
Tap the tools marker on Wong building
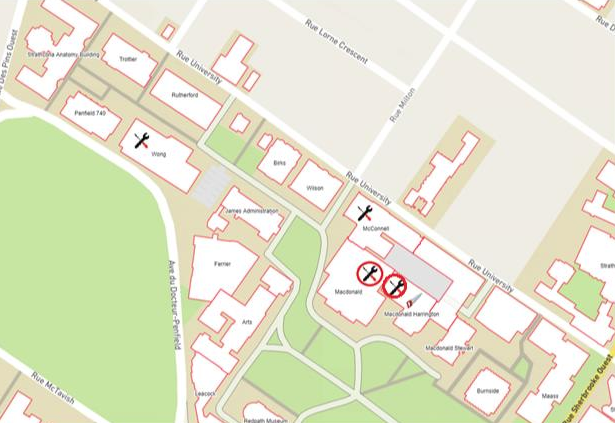(x=141, y=140)
